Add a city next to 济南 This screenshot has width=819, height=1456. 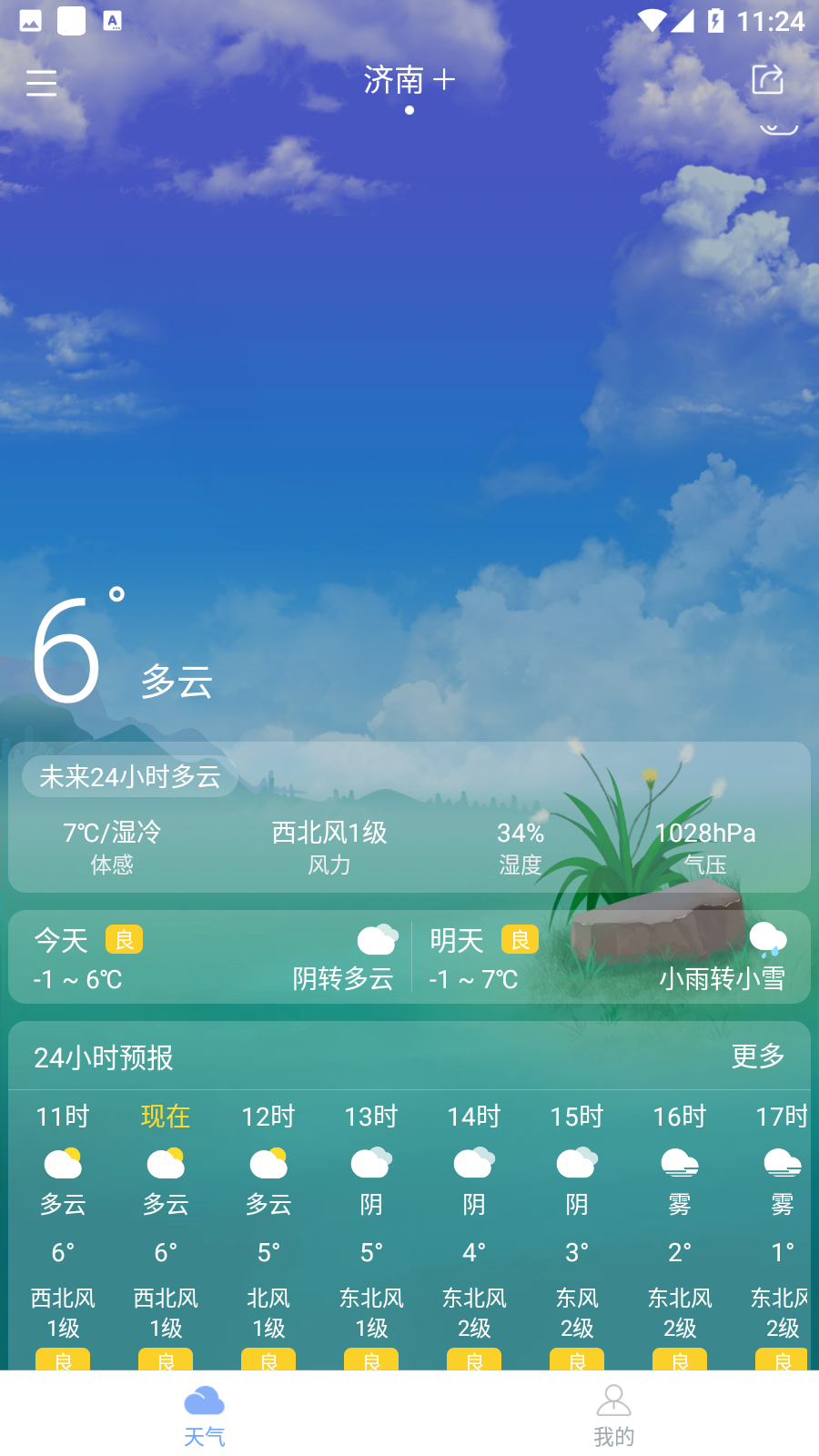pyautogui.click(x=444, y=80)
